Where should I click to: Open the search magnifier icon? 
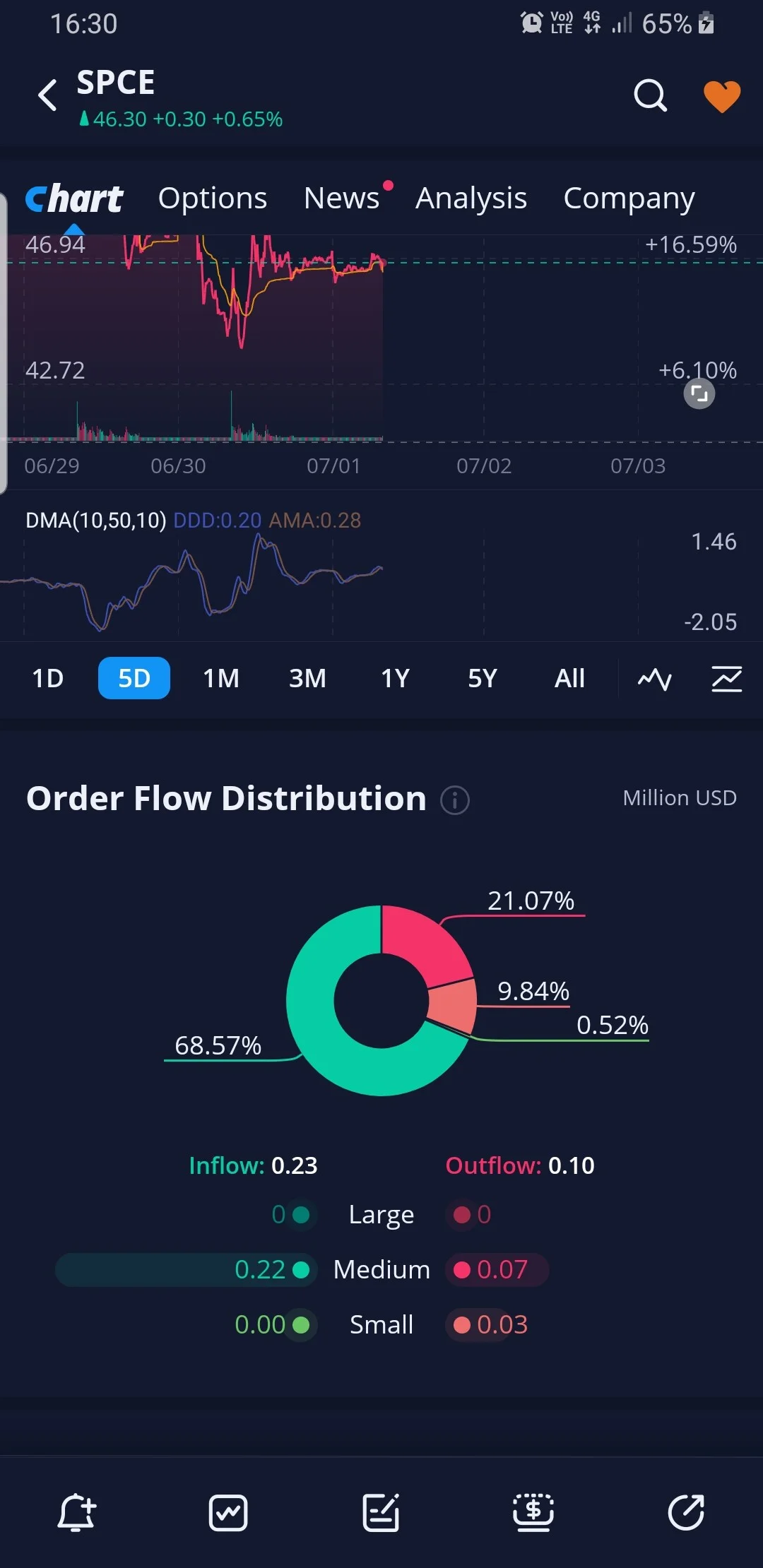pyautogui.click(x=651, y=95)
